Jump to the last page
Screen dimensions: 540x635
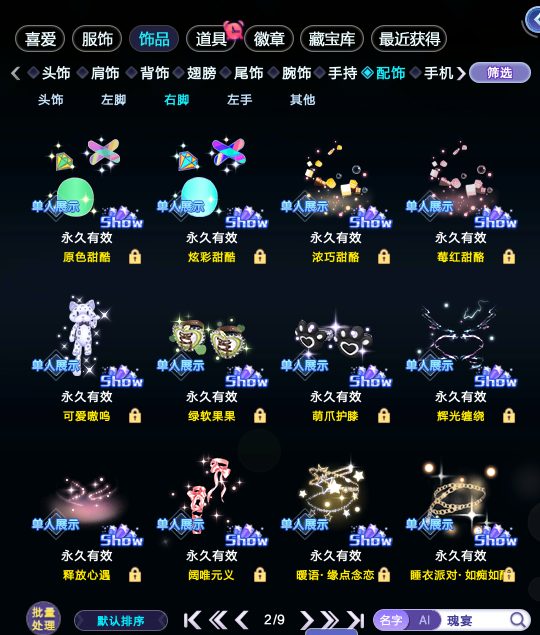coord(356,620)
